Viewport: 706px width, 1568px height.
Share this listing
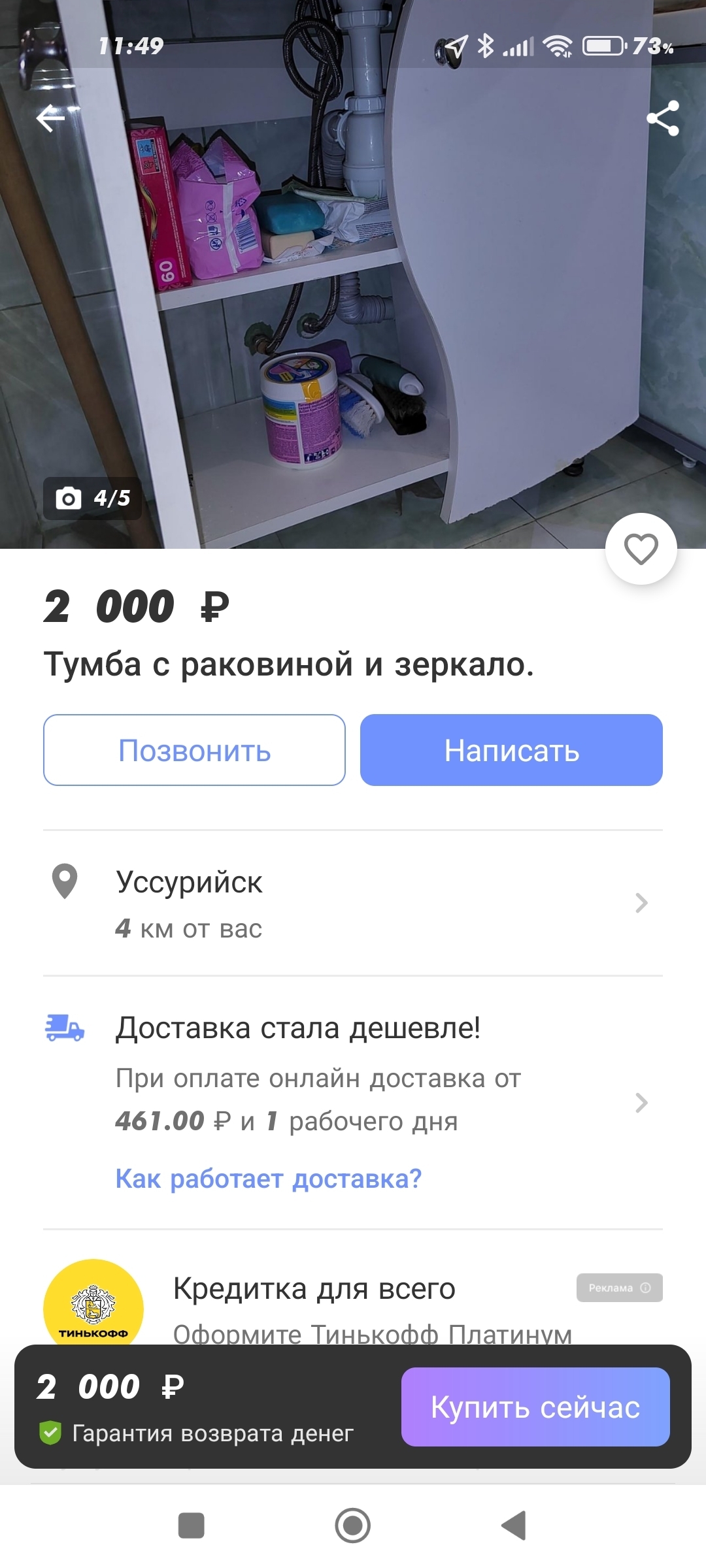(x=662, y=118)
